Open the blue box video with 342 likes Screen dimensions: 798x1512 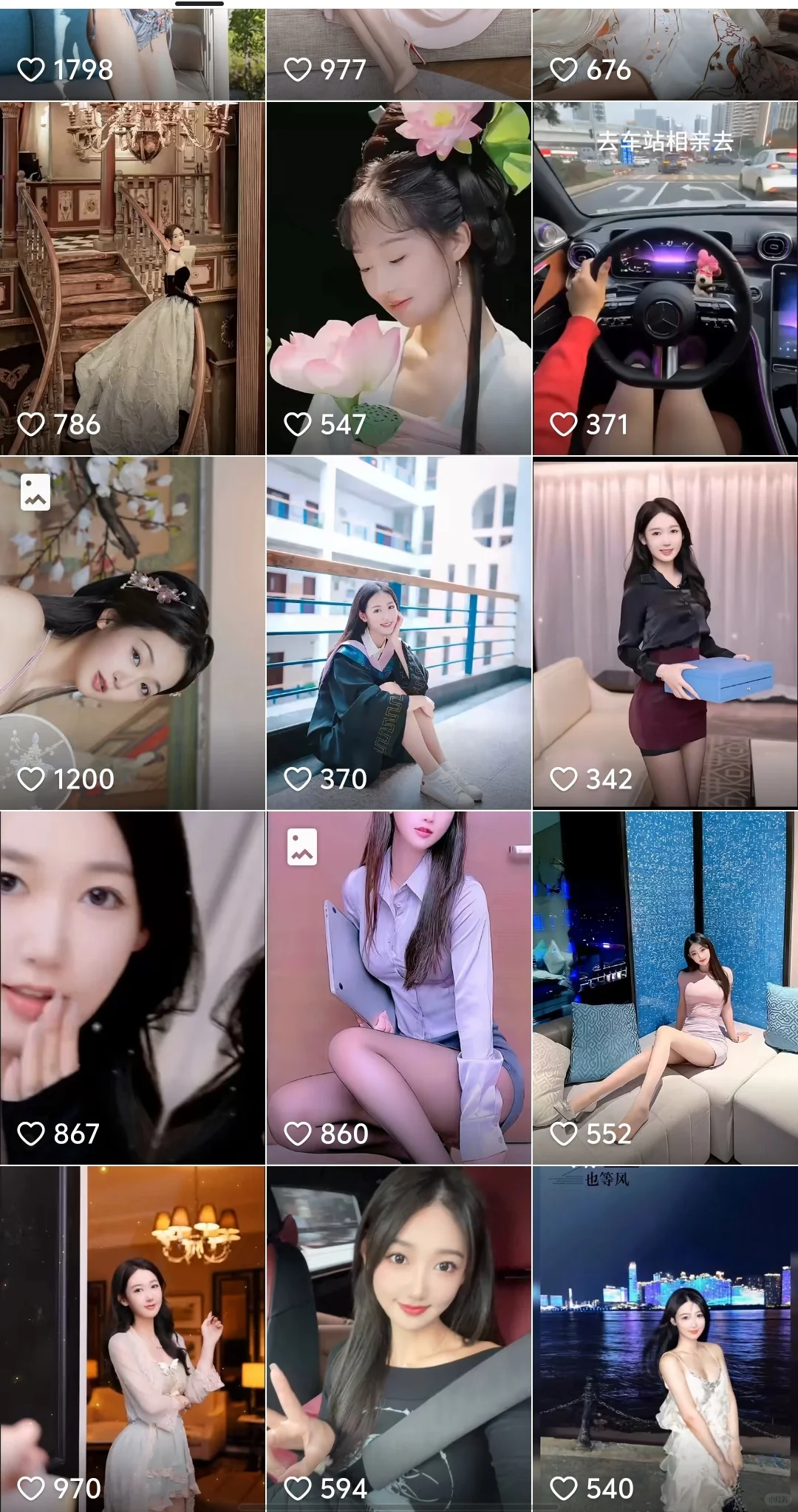[x=665, y=633]
